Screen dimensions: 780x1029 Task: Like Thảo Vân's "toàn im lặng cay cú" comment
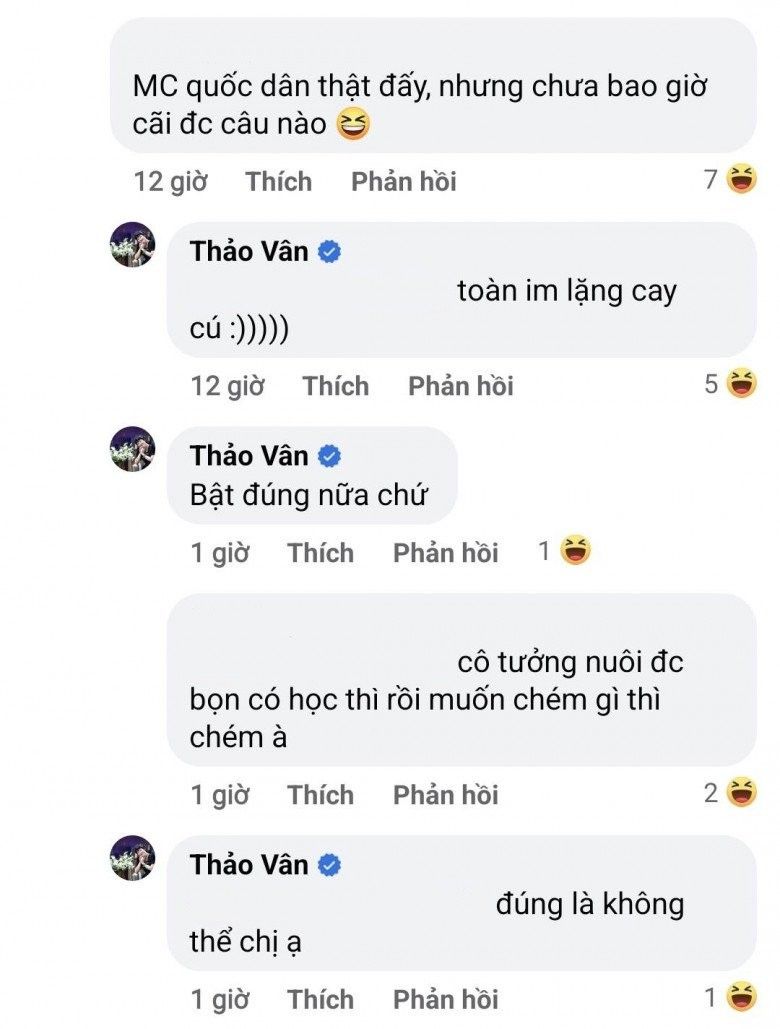click(x=336, y=386)
